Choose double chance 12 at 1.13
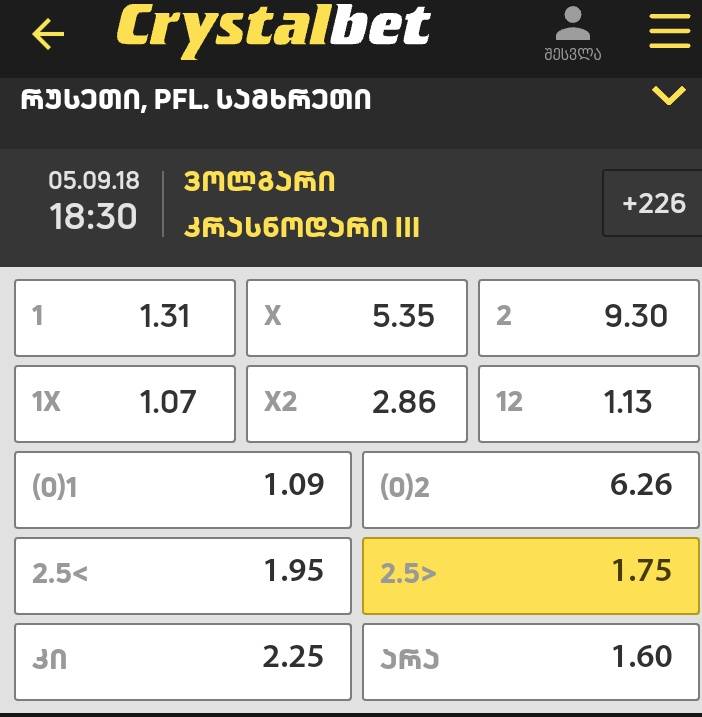This screenshot has height=717, width=702. (588, 403)
